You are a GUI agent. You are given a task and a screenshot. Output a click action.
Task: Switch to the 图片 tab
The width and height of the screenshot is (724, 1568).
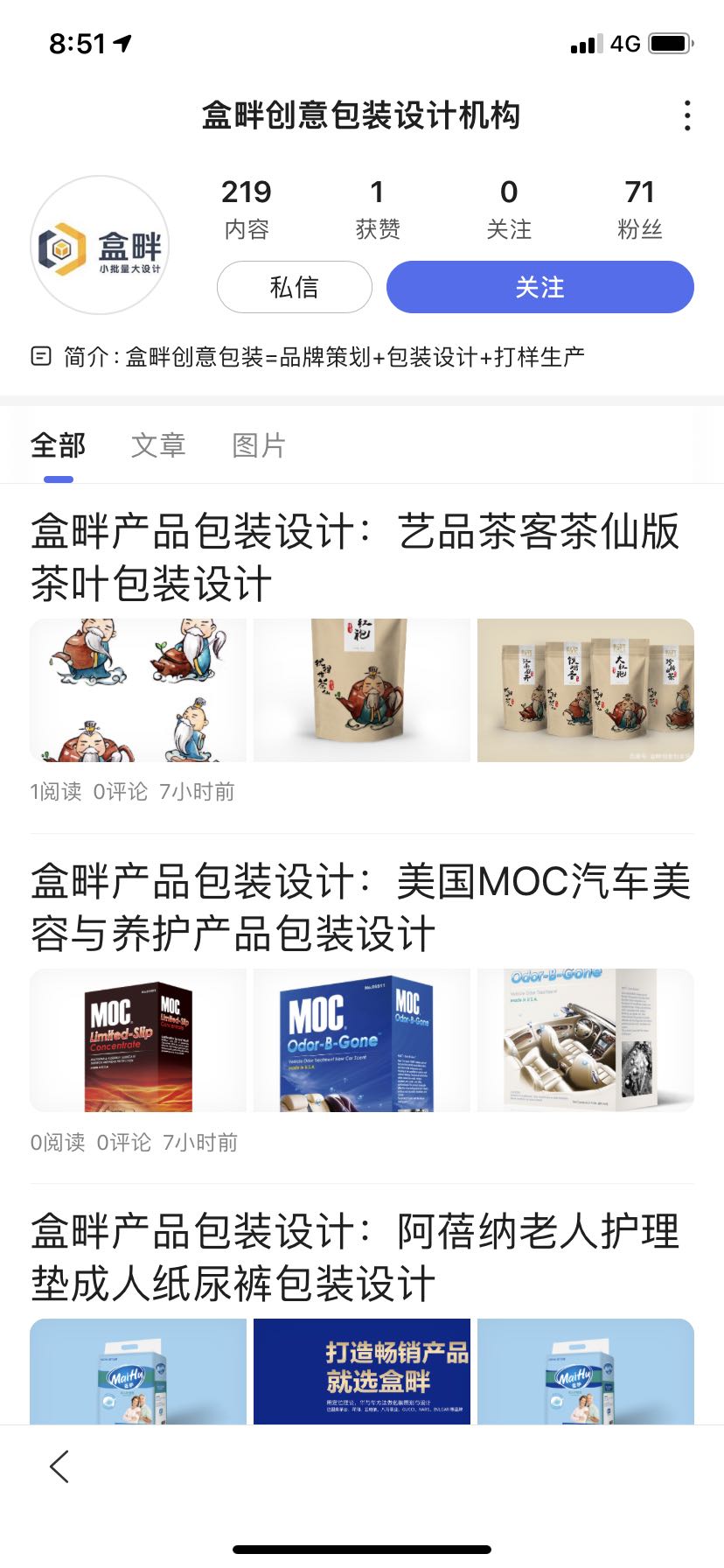[259, 445]
